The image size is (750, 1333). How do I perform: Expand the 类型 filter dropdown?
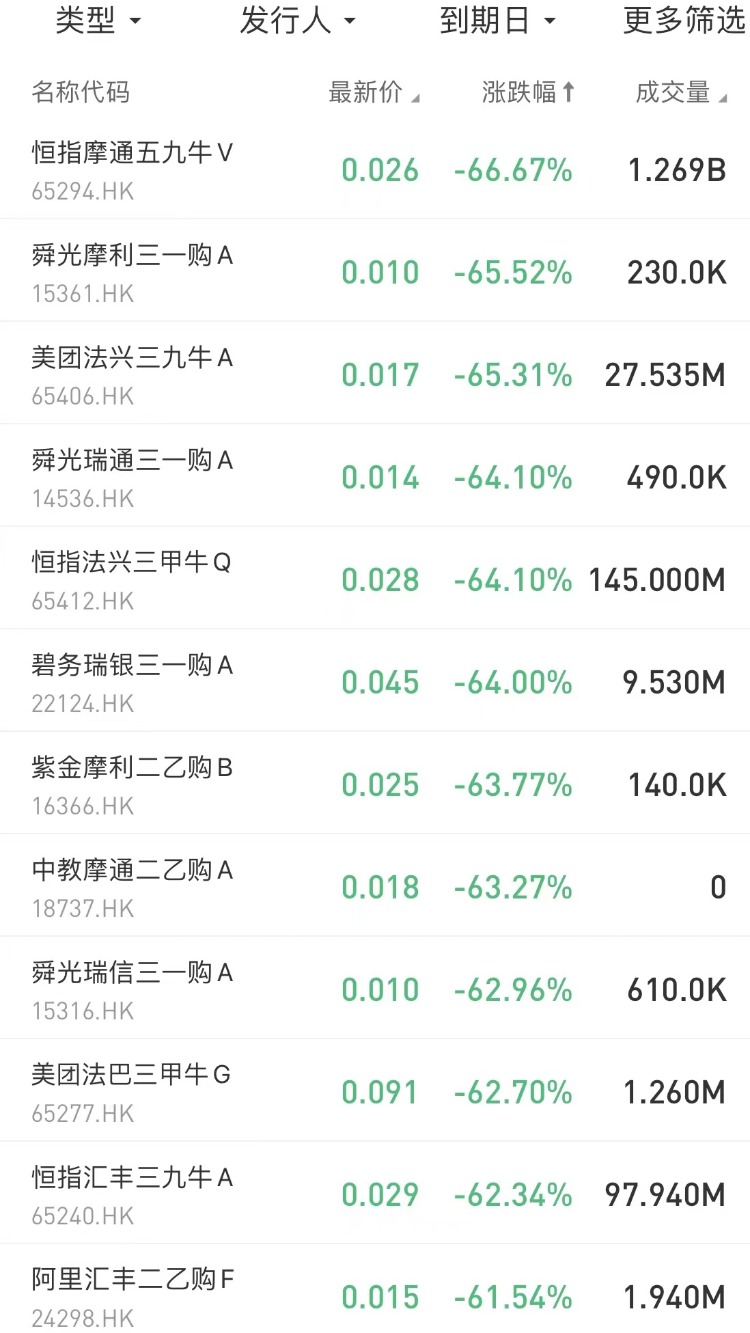click(98, 21)
